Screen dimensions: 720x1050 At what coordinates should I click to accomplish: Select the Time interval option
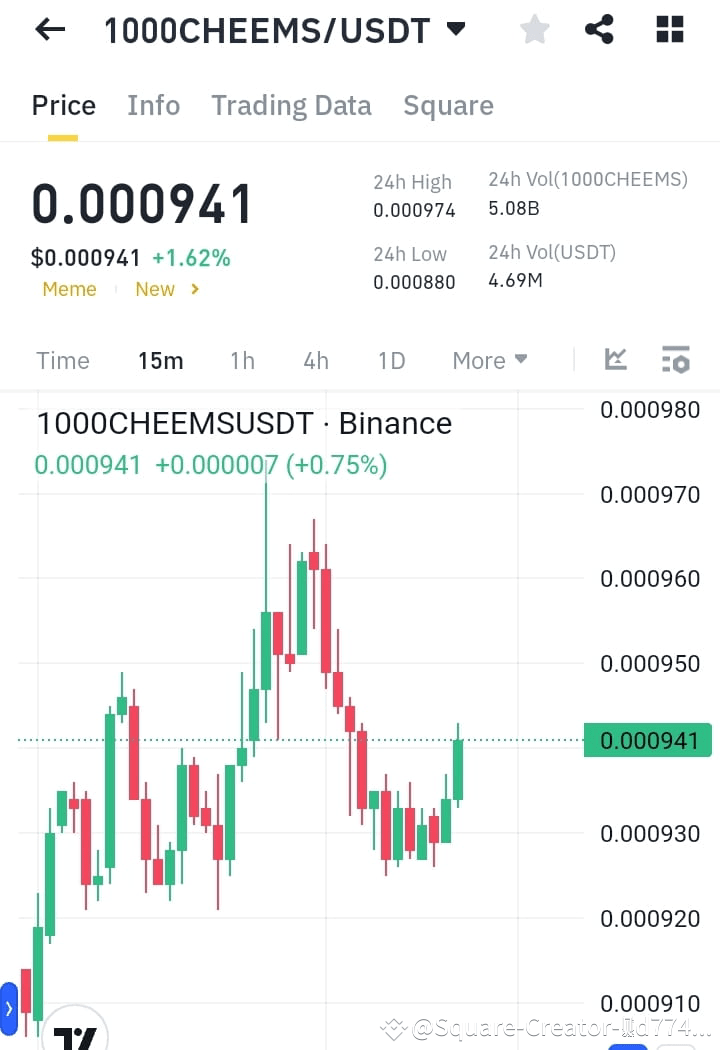click(62, 360)
